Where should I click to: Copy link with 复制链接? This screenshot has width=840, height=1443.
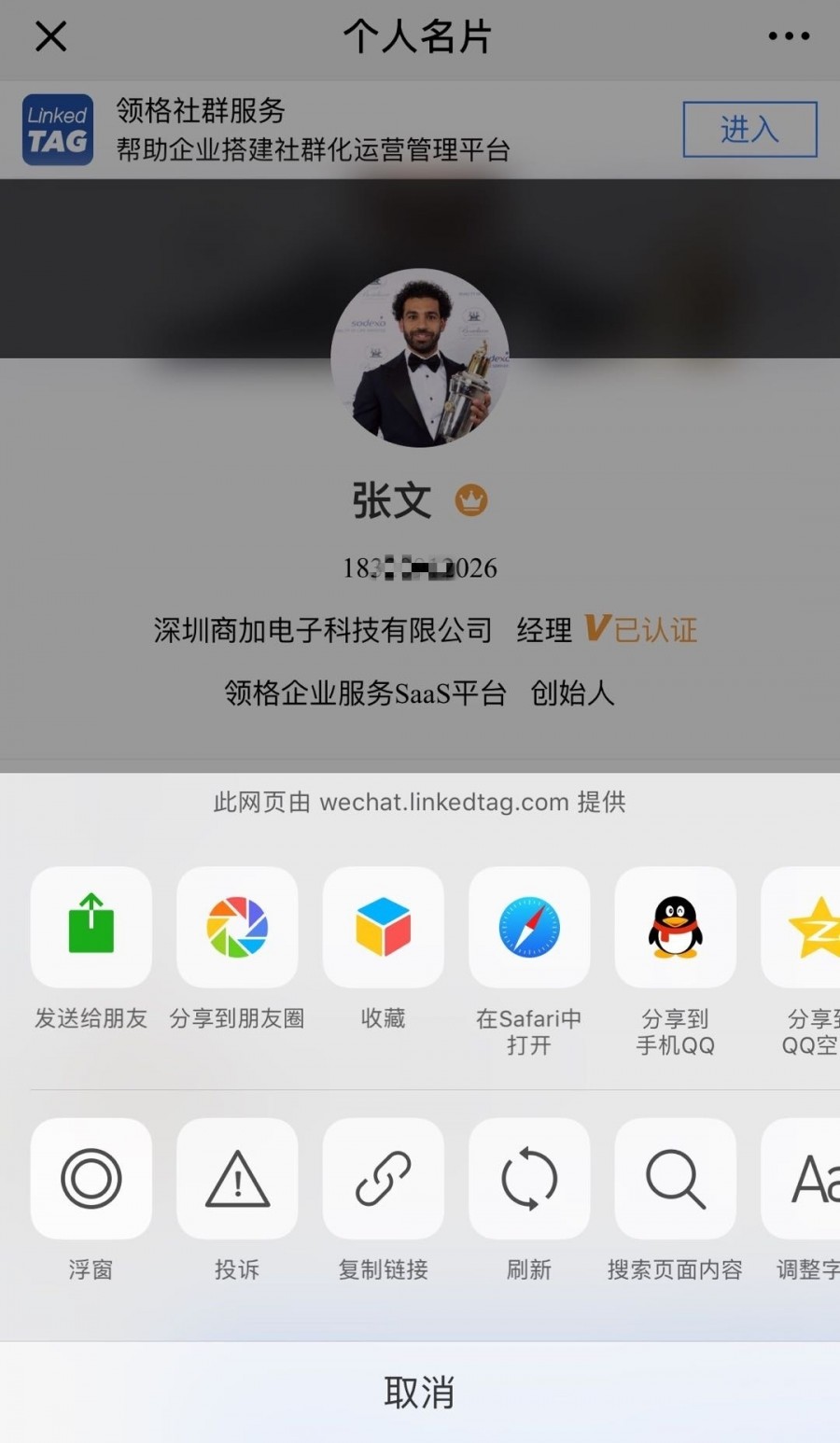tap(383, 1179)
